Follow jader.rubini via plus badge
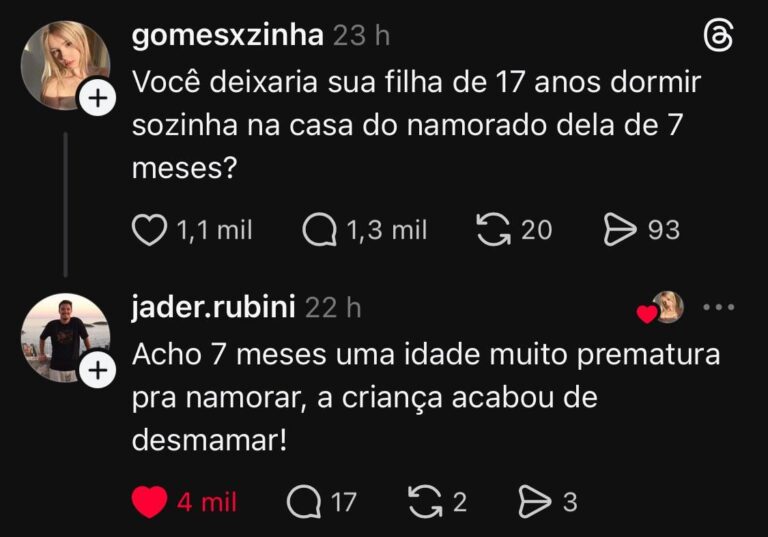768x537 pixels. tap(98, 371)
